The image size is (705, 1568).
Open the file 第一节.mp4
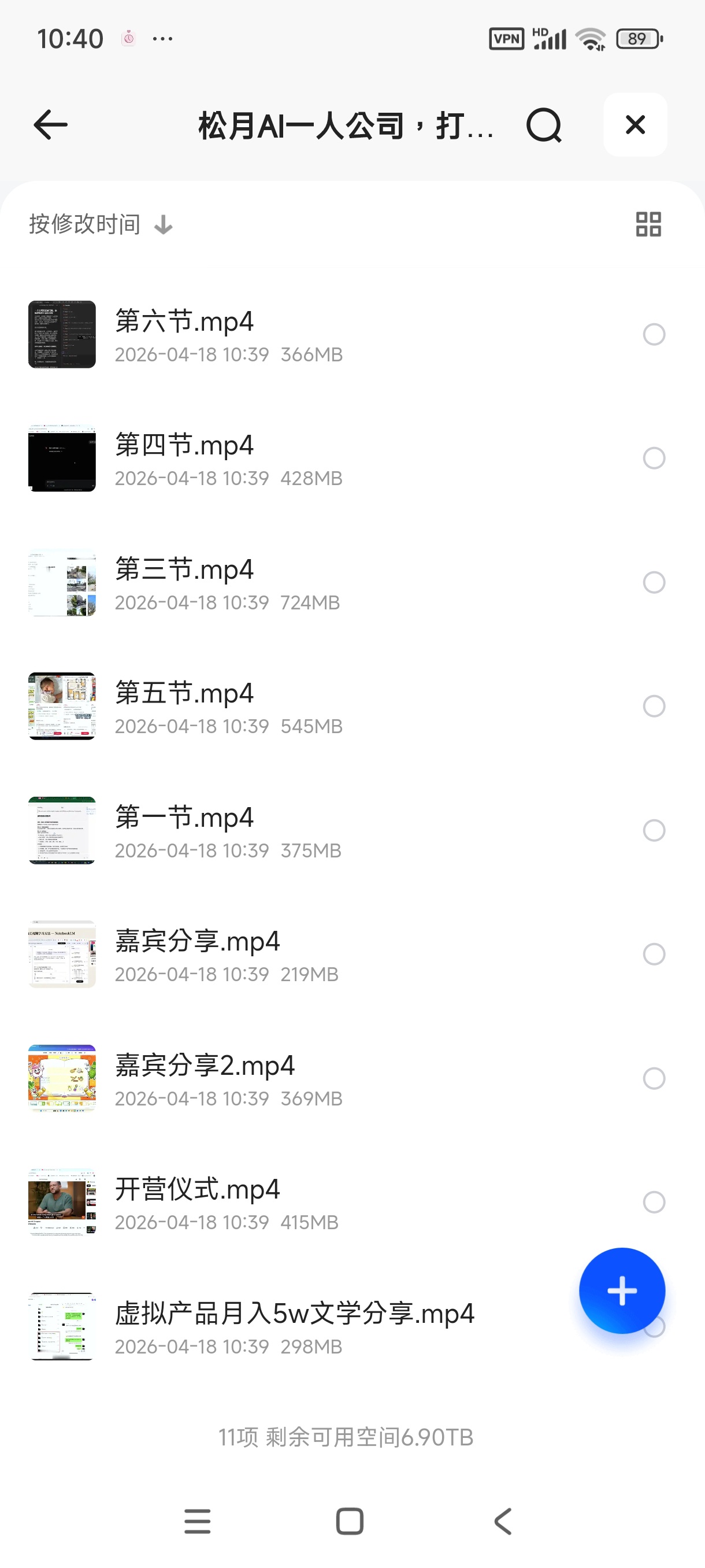tap(184, 818)
